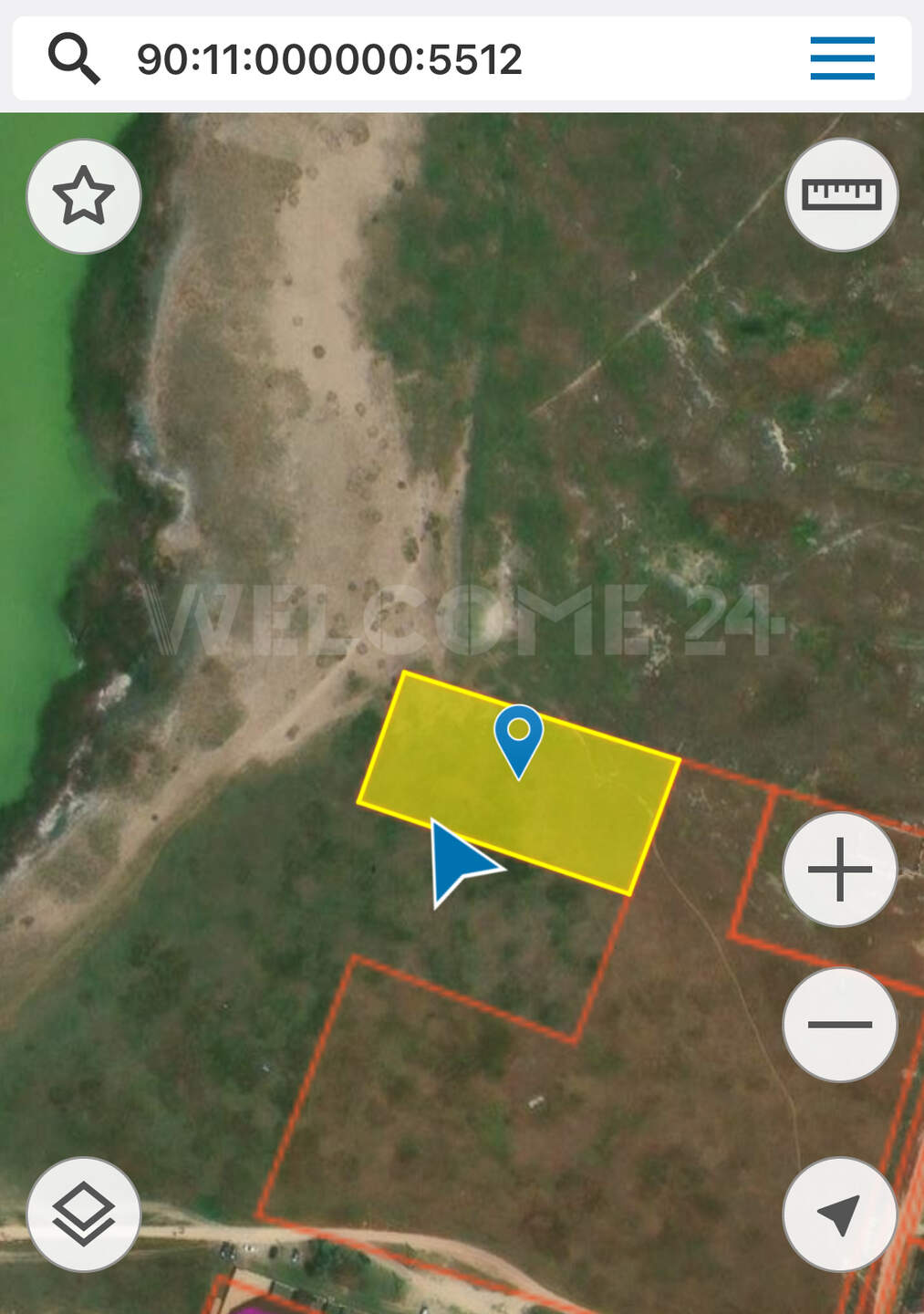Tap the search magnifier icon

click(x=74, y=58)
